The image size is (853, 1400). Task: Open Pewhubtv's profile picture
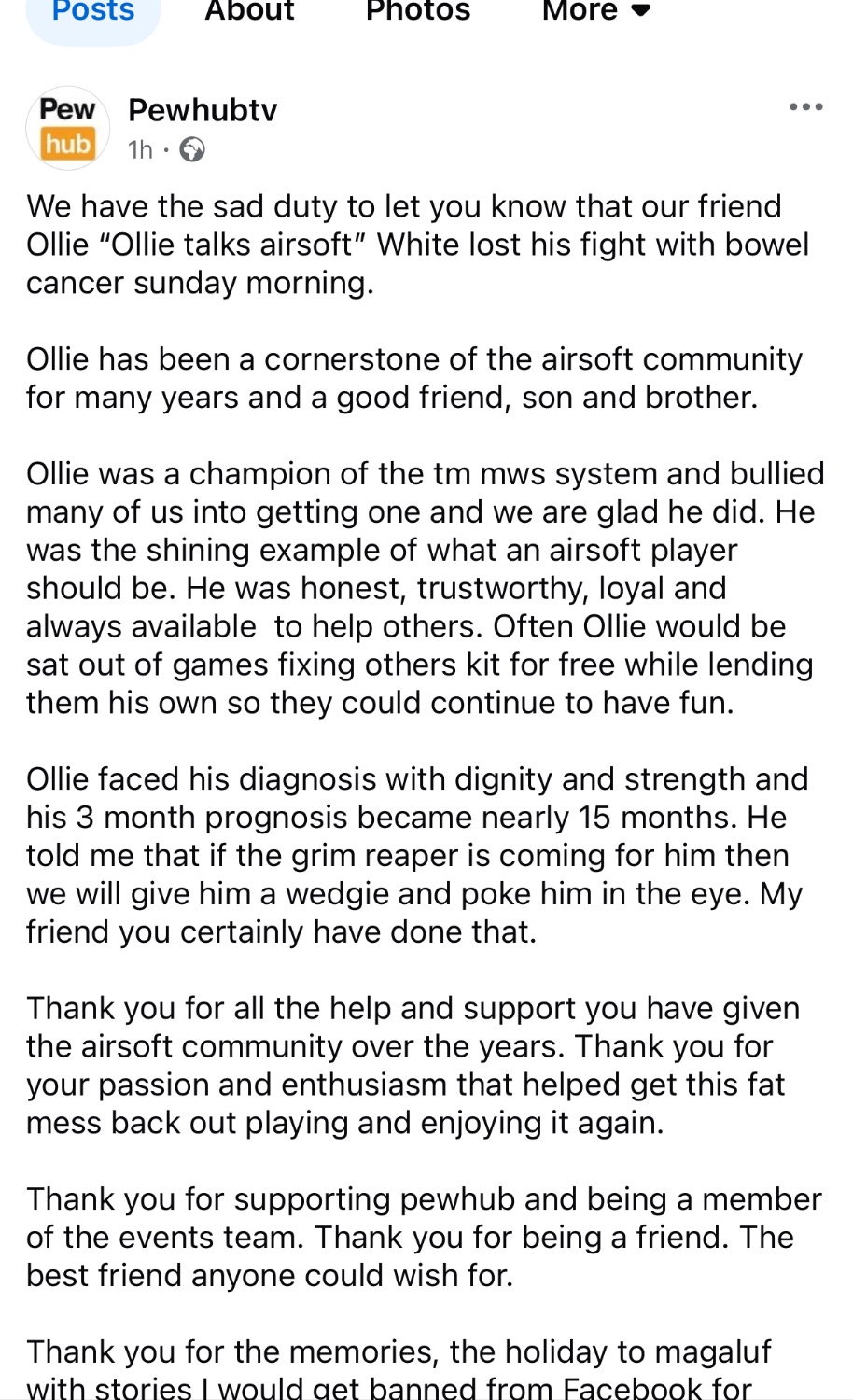68,128
